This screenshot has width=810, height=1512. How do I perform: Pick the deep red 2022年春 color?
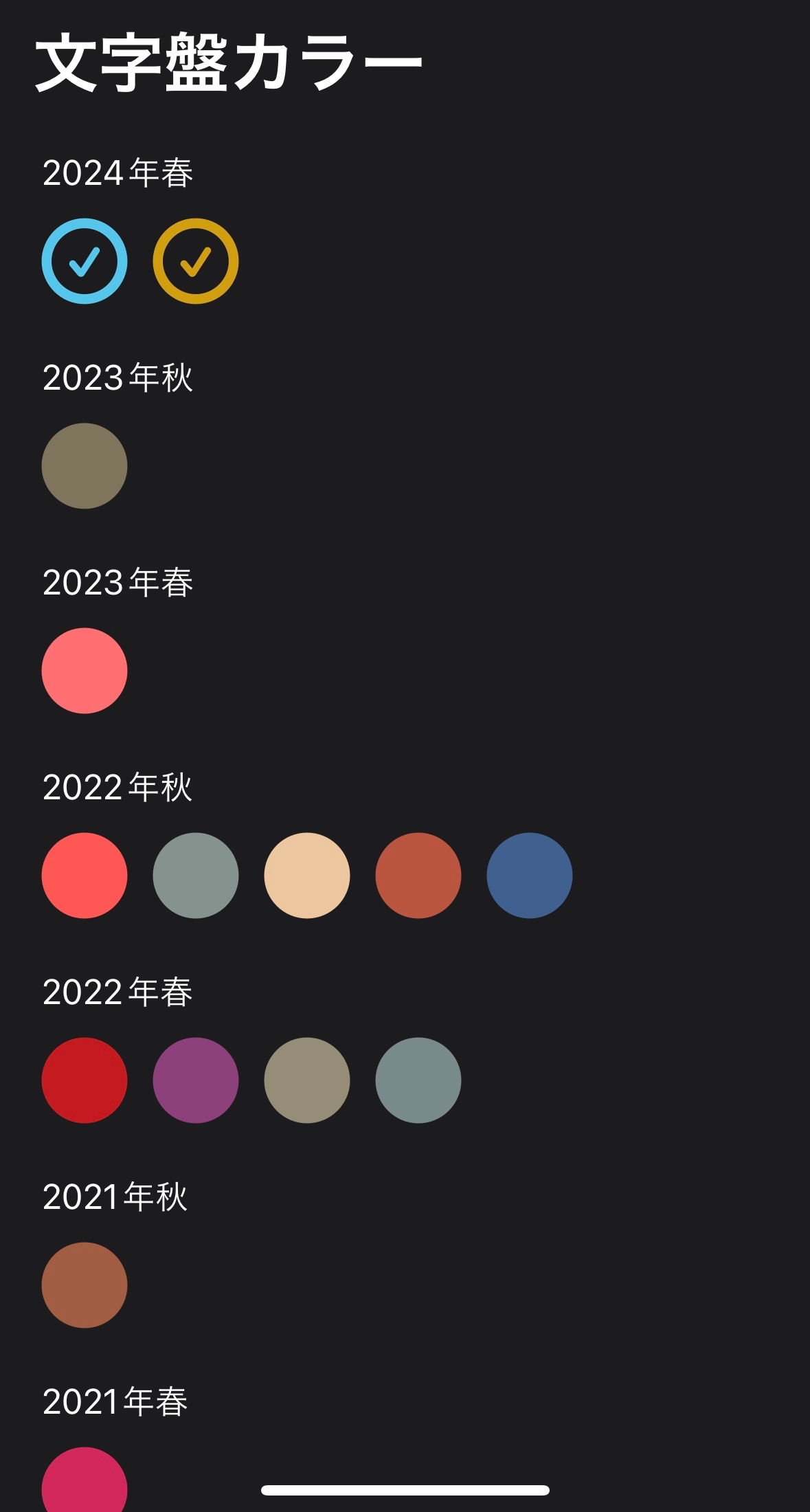(85, 1080)
